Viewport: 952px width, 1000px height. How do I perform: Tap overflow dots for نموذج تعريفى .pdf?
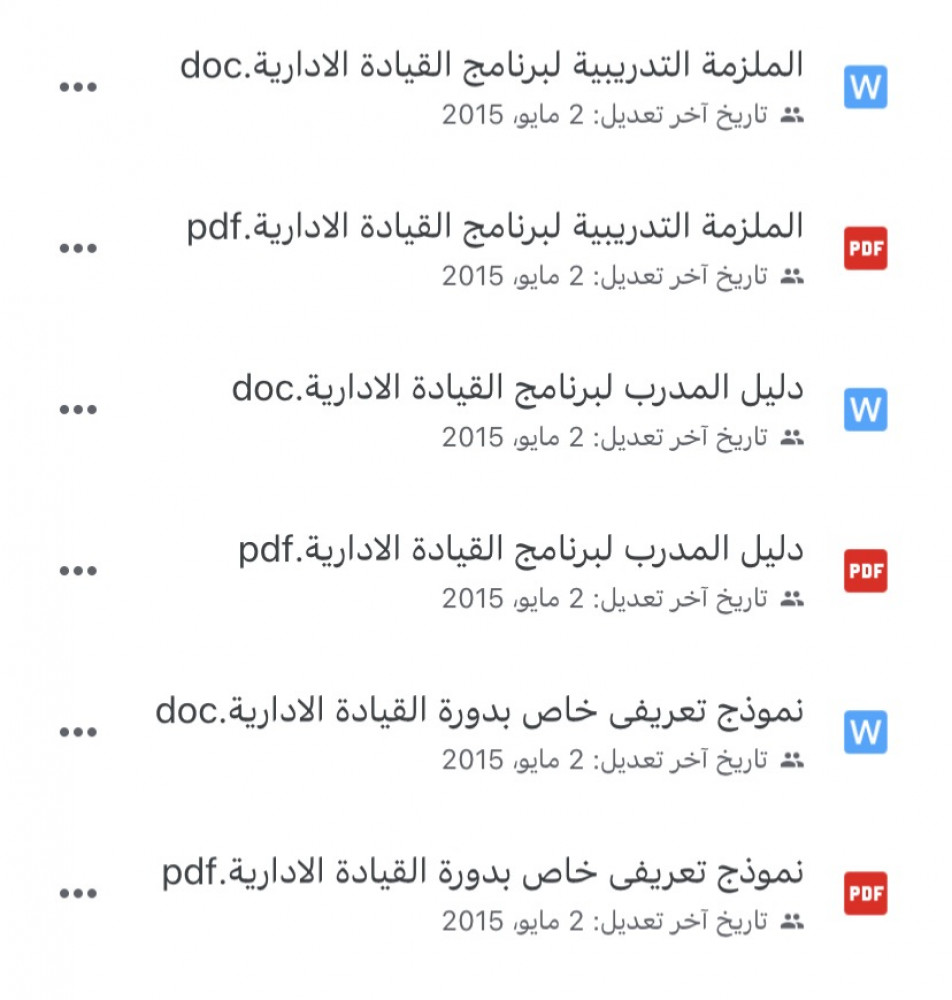point(78,894)
